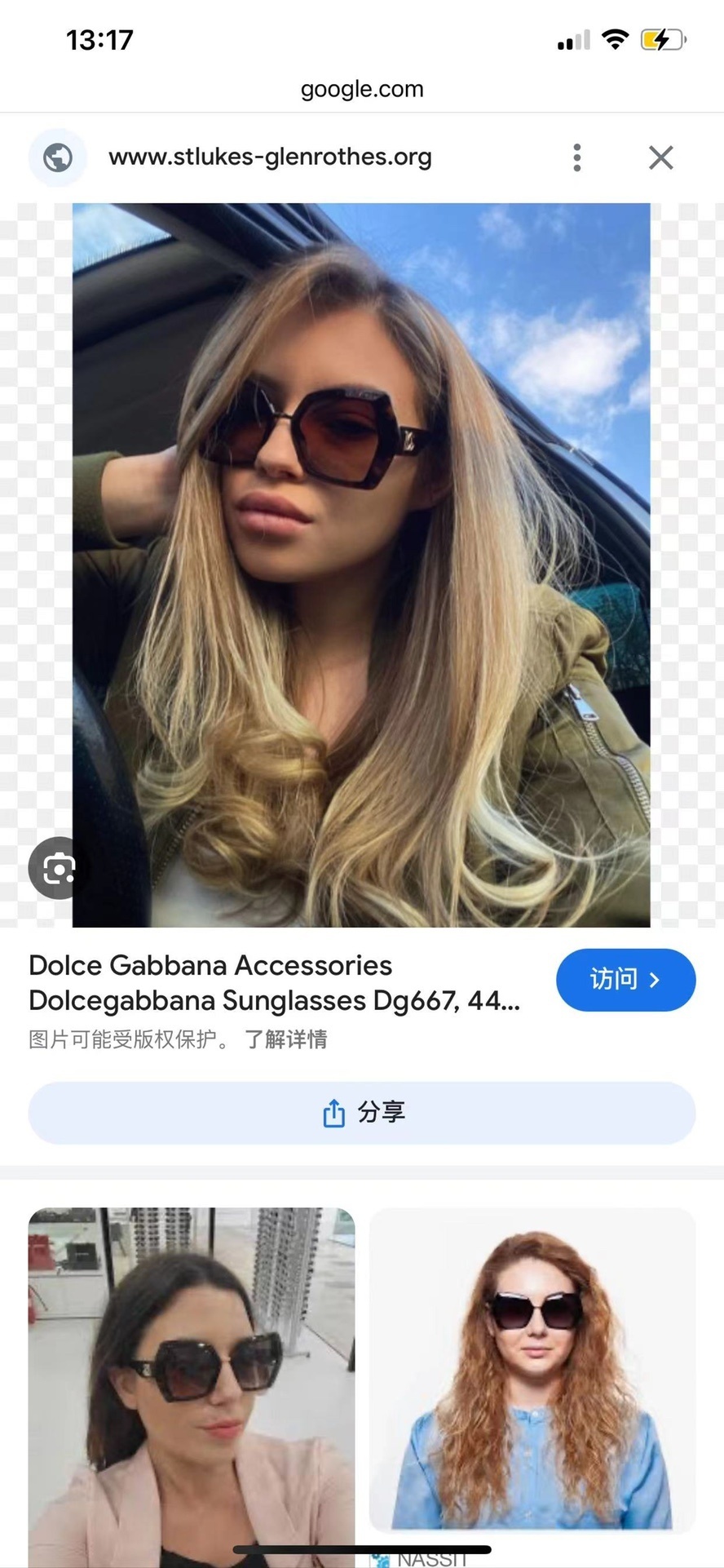Open the 了解详情 copyright link
Image resolution: width=724 pixels, height=1568 pixels.
[286, 1039]
